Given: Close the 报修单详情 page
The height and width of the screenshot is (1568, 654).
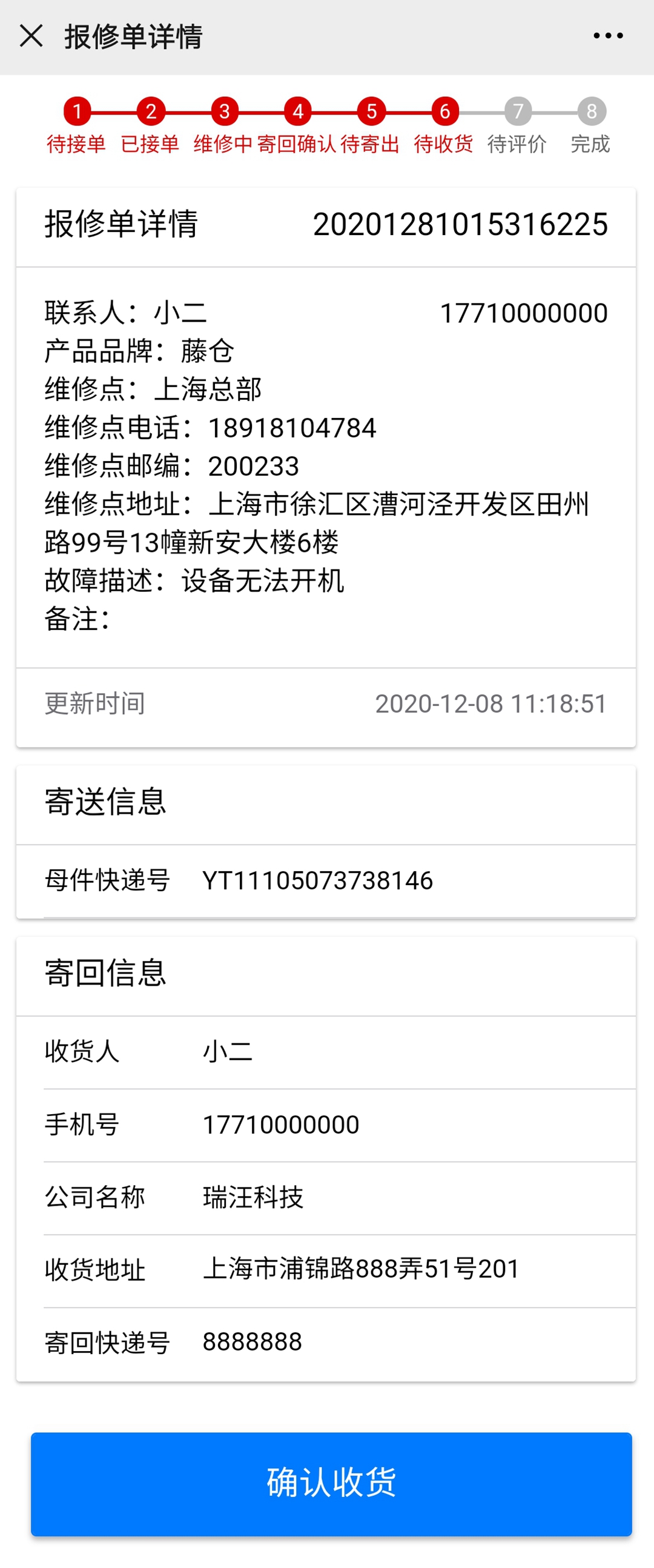Looking at the screenshot, I should coord(31,36).
